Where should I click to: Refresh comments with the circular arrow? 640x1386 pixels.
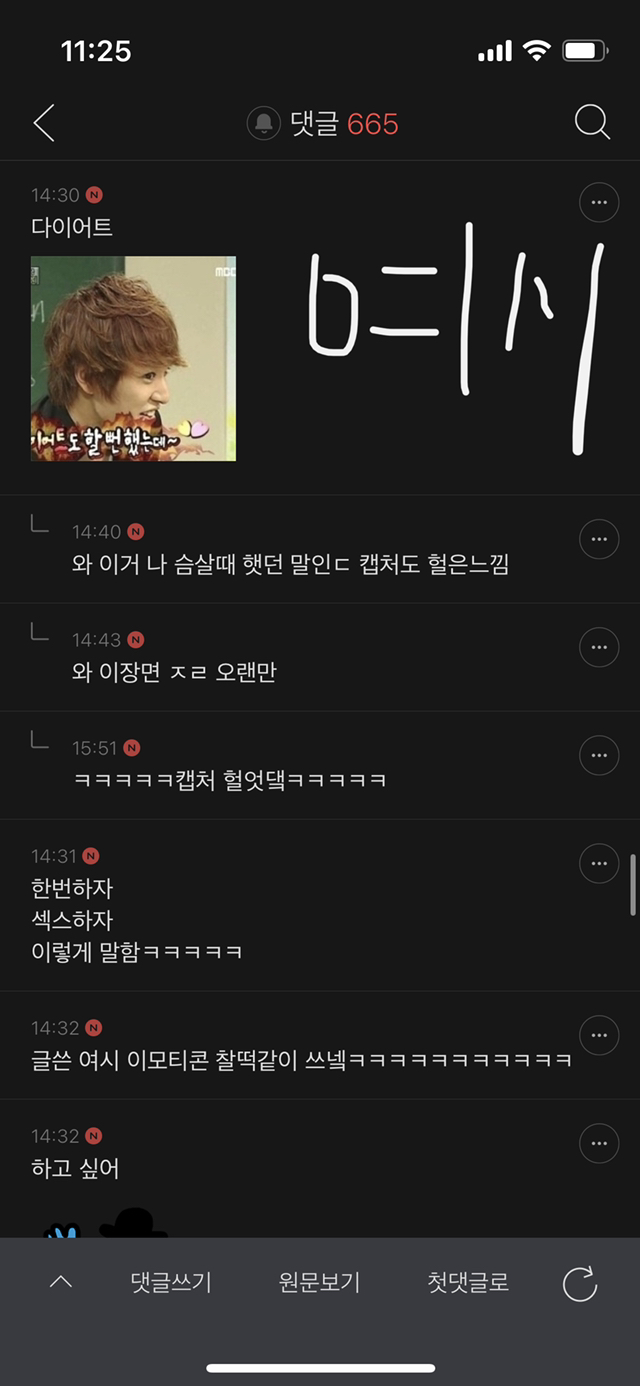tap(580, 1283)
